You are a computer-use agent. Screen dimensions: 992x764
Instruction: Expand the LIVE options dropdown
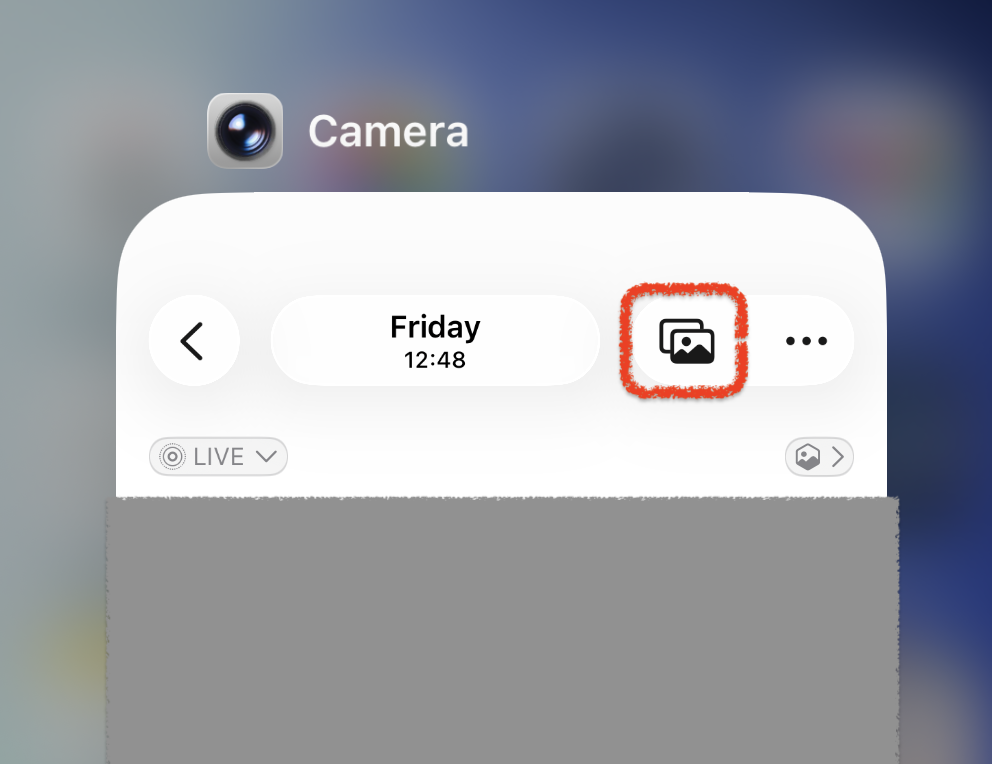[218, 456]
